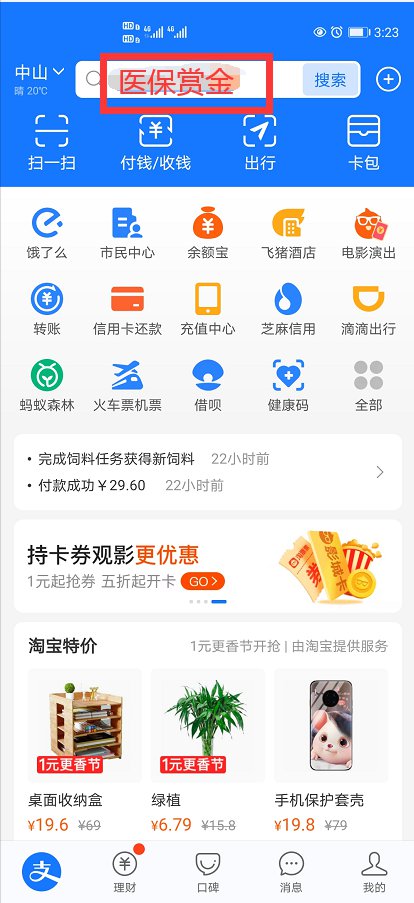Open 余额宝
This screenshot has width=414, height=903.
[x=207, y=233]
